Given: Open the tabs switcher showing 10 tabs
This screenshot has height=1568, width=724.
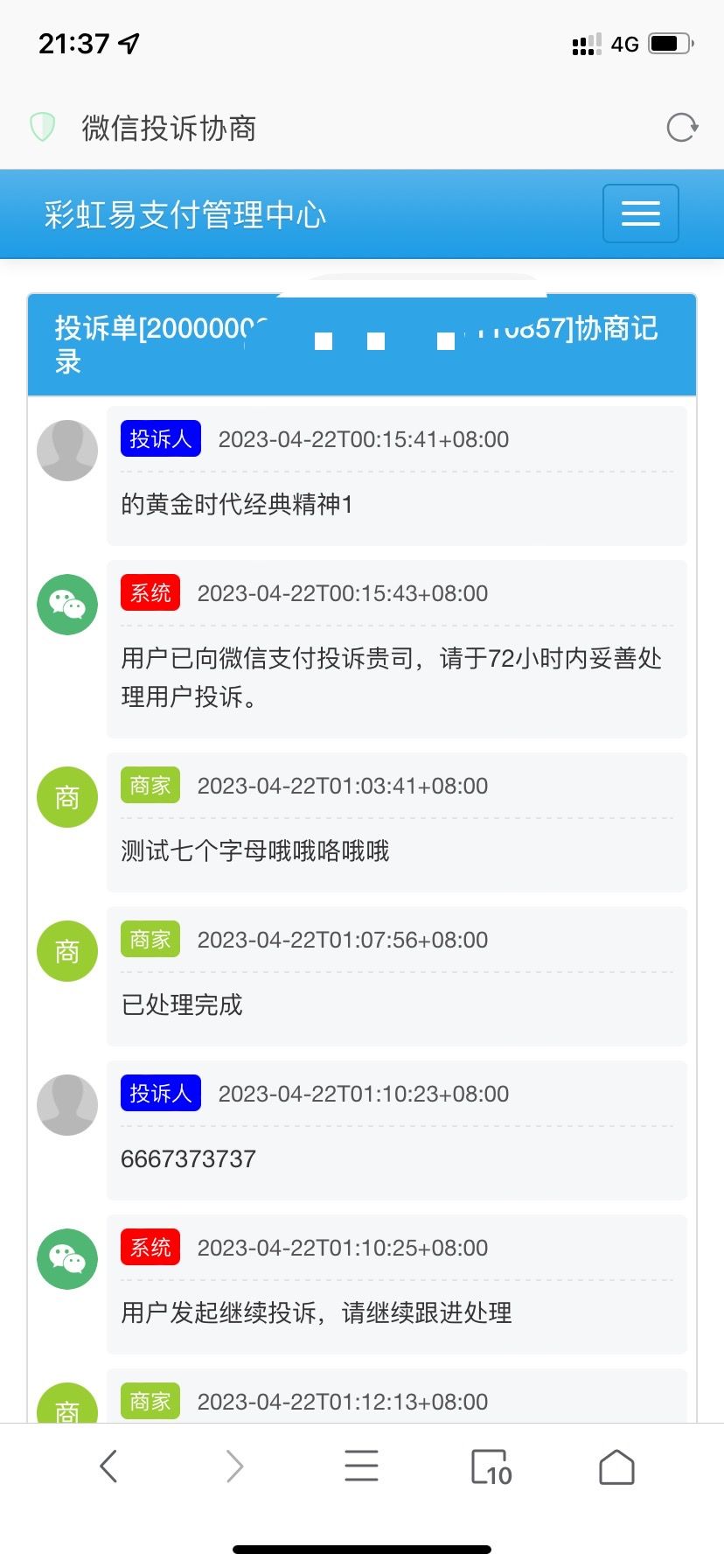Looking at the screenshot, I should tap(489, 1466).
